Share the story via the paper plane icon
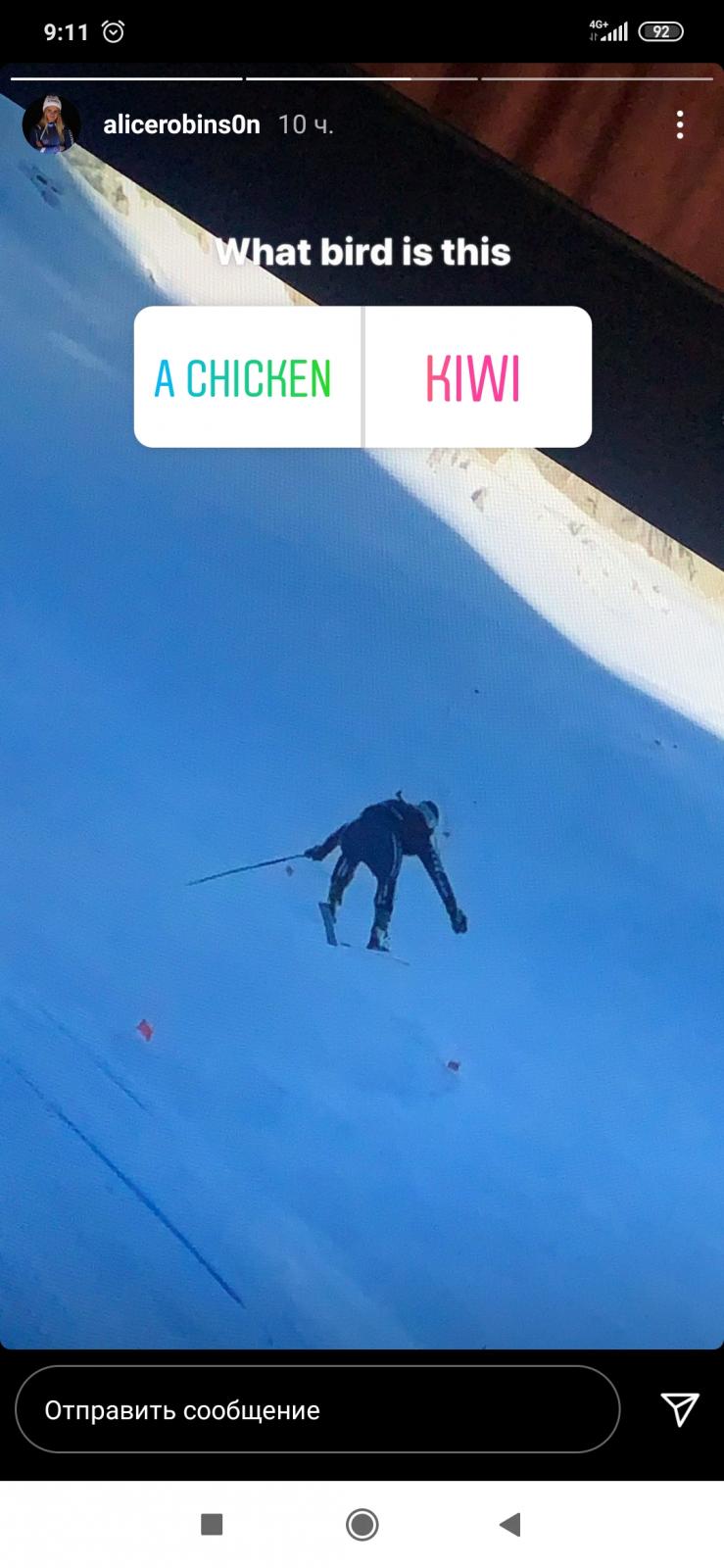The width and height of the screenshot is (724, 1568). coord(679,1409)
